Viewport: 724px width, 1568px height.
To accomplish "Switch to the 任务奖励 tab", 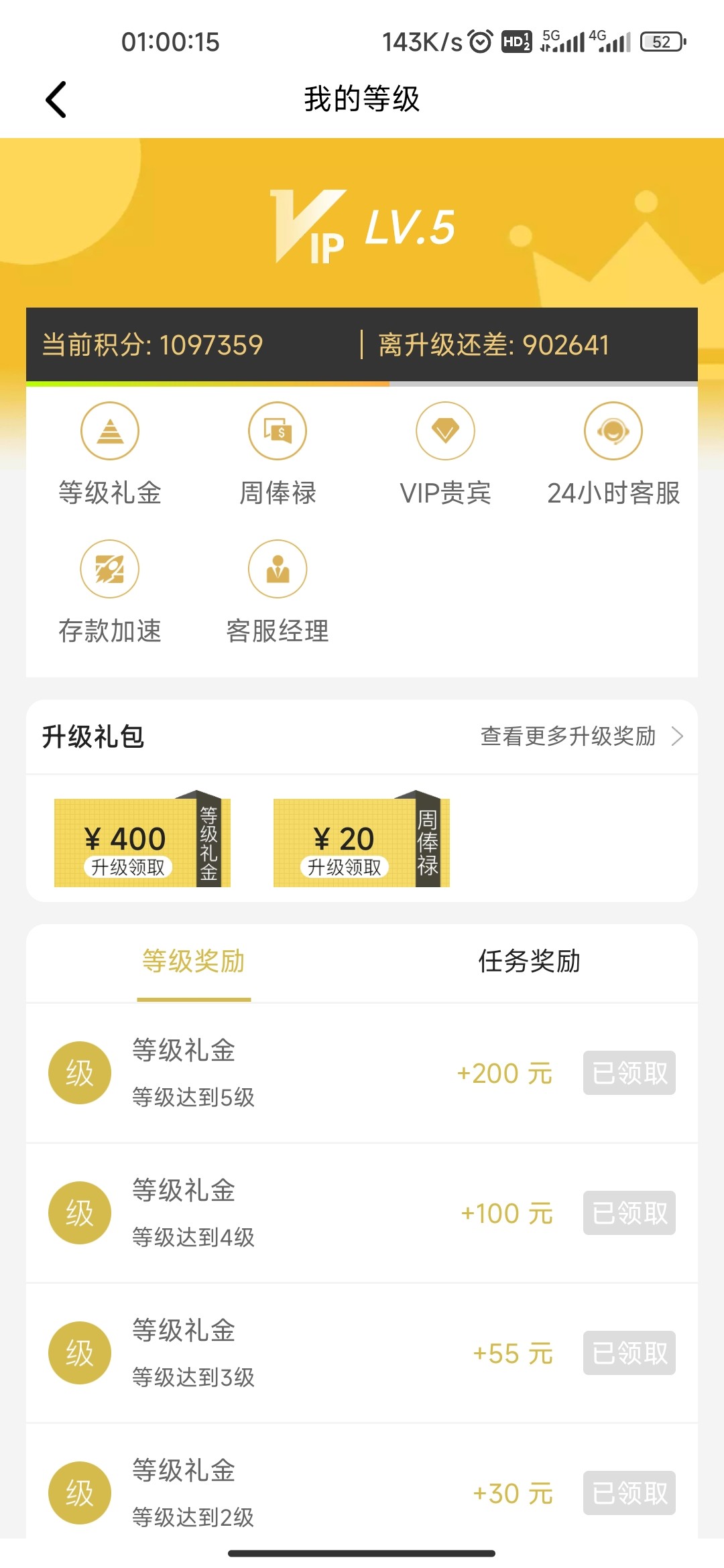I will click(x=529, y=962).
